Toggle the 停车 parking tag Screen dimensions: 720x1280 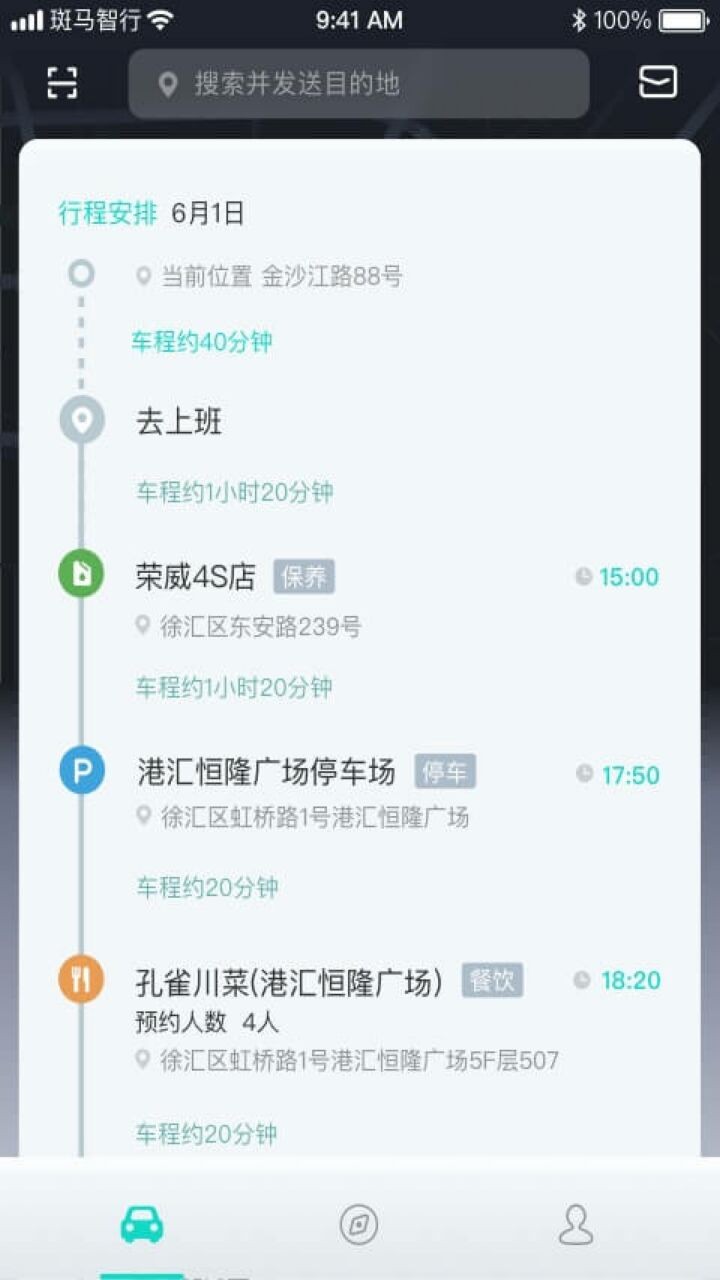(x=444, y=771)
